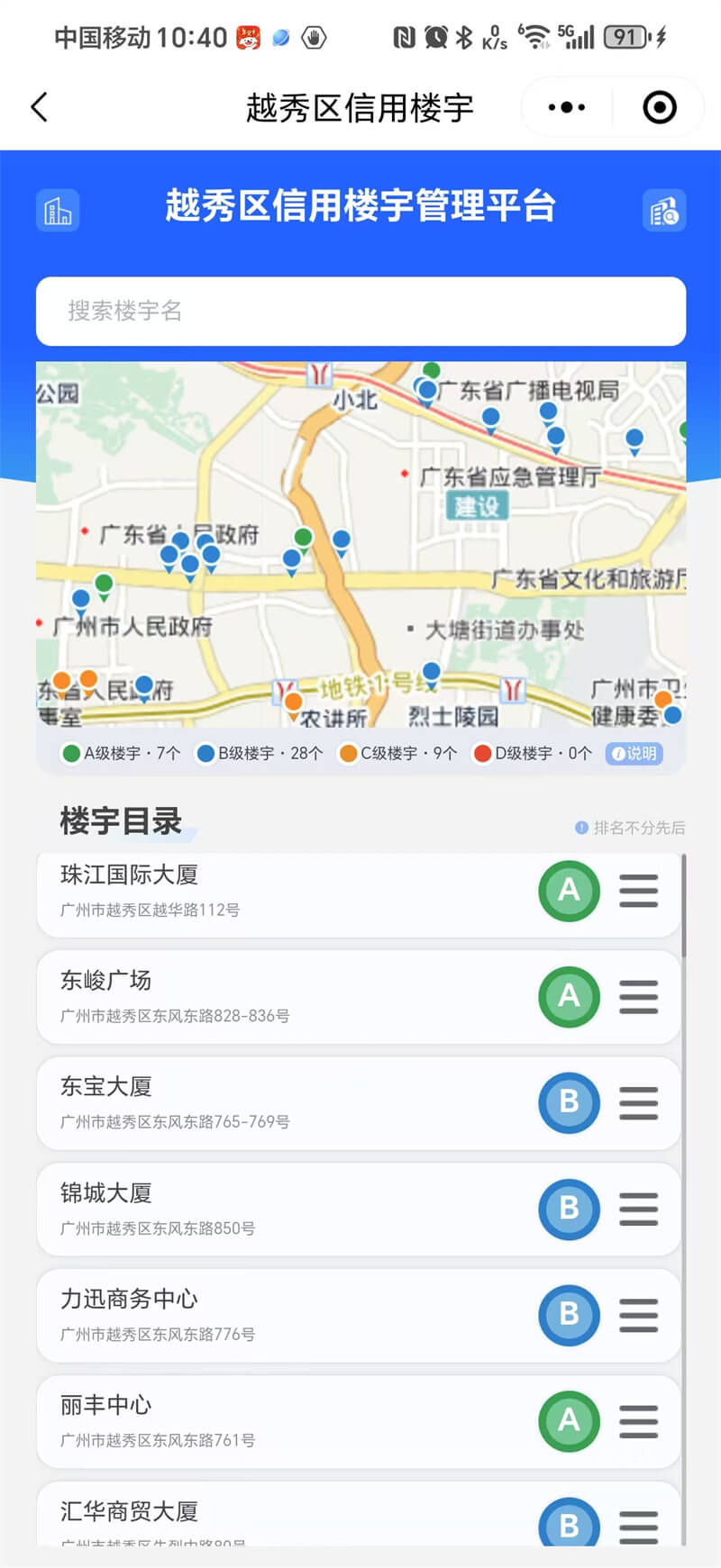Open the 东峻广场 building entry
The image size is (721, 1568).
tap(270, 996)
